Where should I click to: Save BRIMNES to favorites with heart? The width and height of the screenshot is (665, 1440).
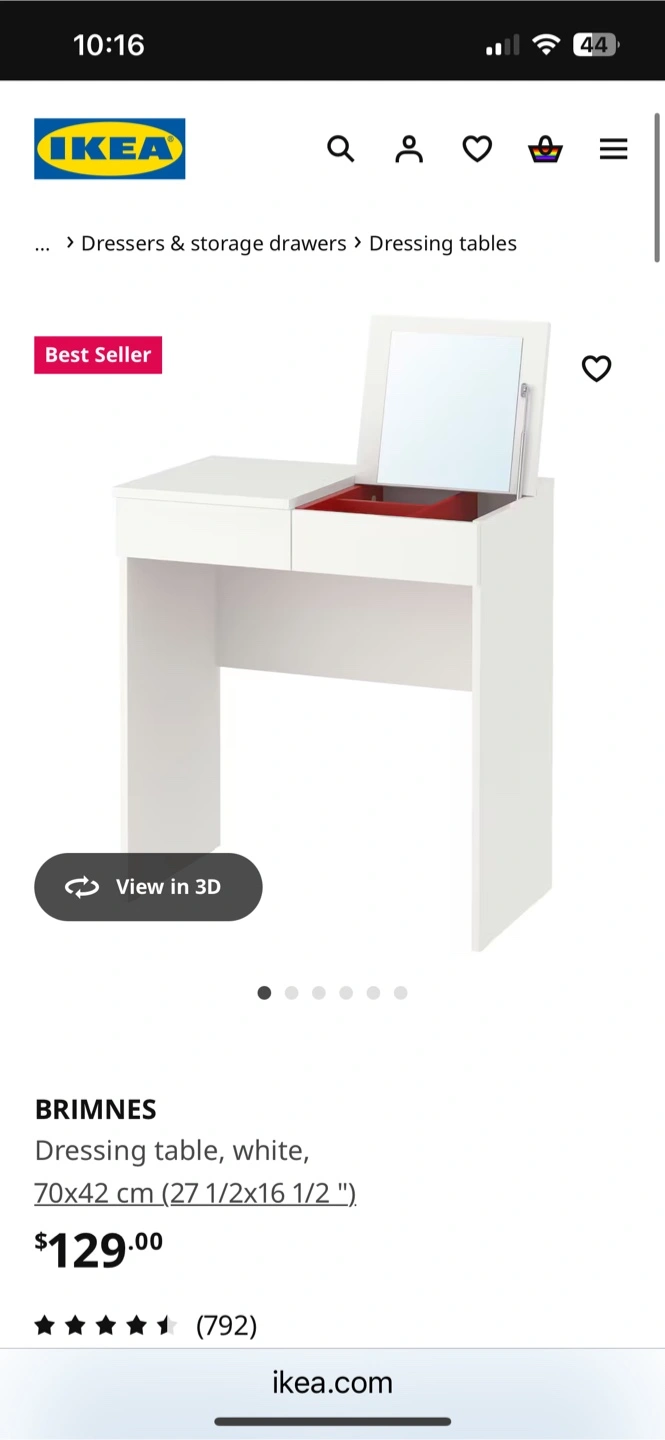pos(596,369)
